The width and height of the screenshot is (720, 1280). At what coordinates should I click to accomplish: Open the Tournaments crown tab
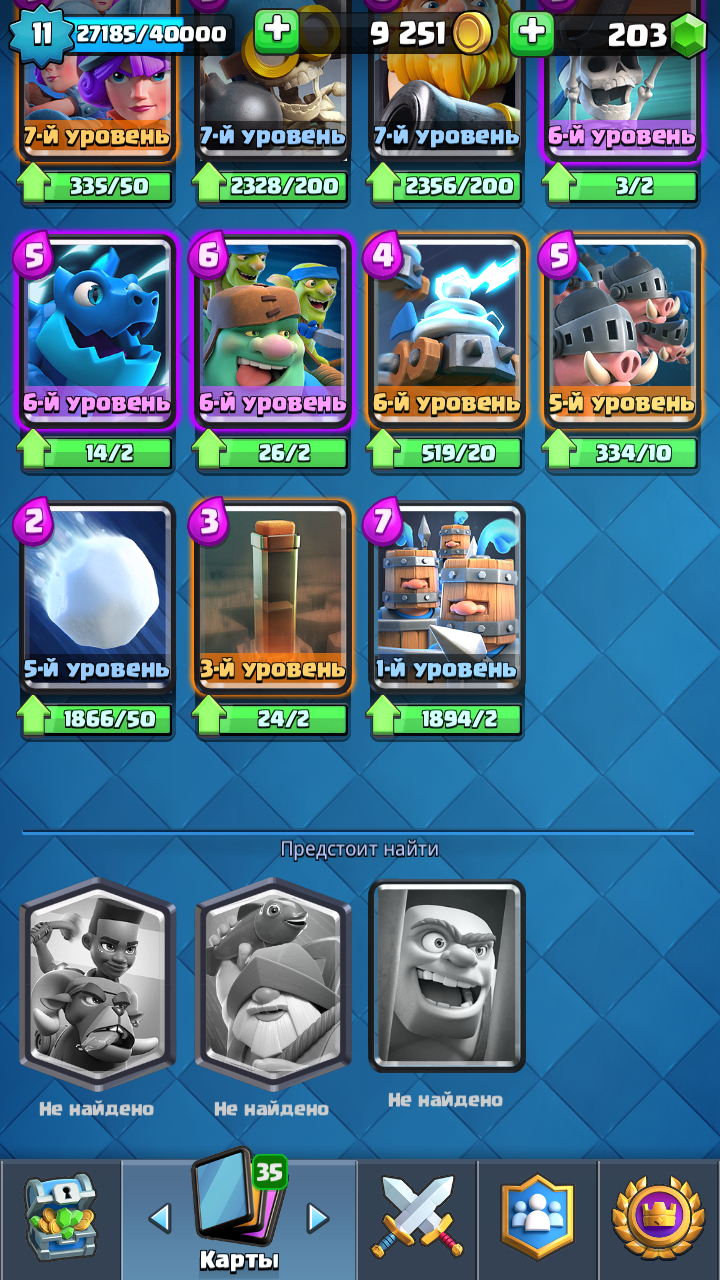659,1220
